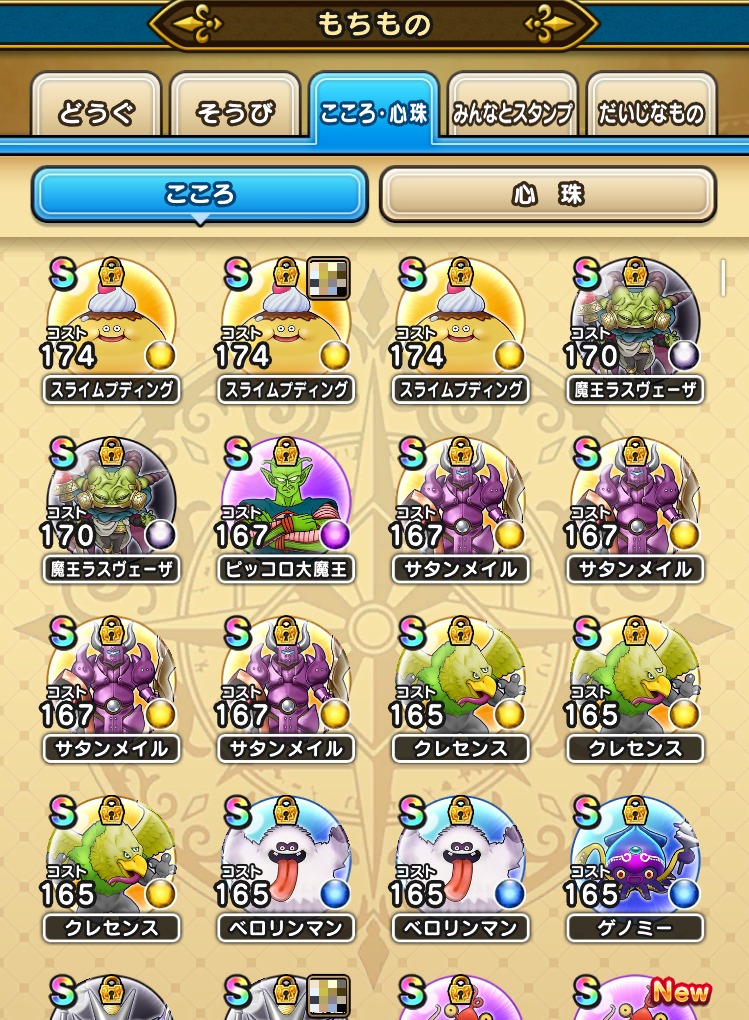Switch to the 心珠 sub-tab
Image resolution: width=749 pixels, height=1020 pixels.
547,194
